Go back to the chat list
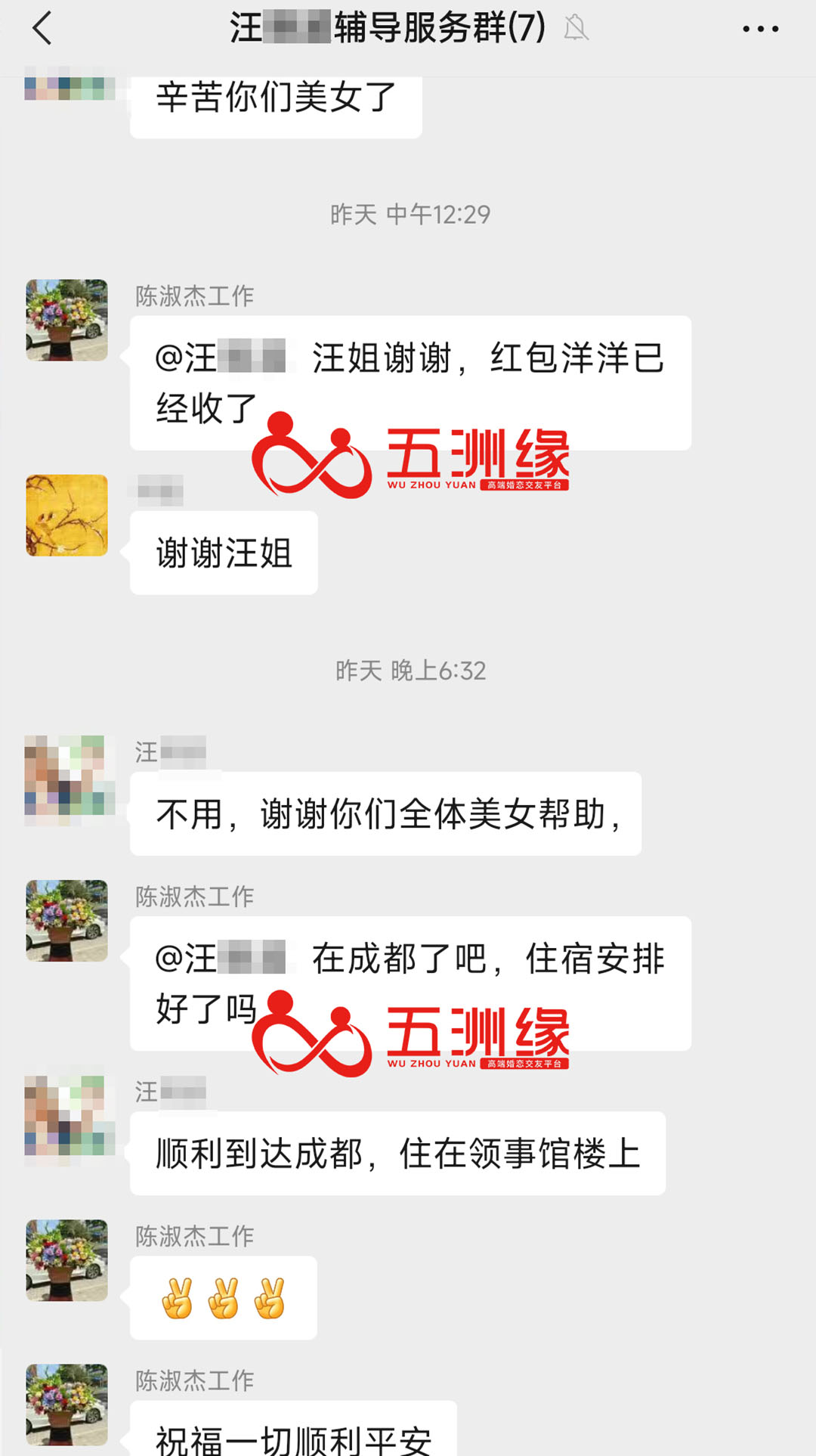The height and width of the screenshot is (1456, 816). [x=43, y=29]
